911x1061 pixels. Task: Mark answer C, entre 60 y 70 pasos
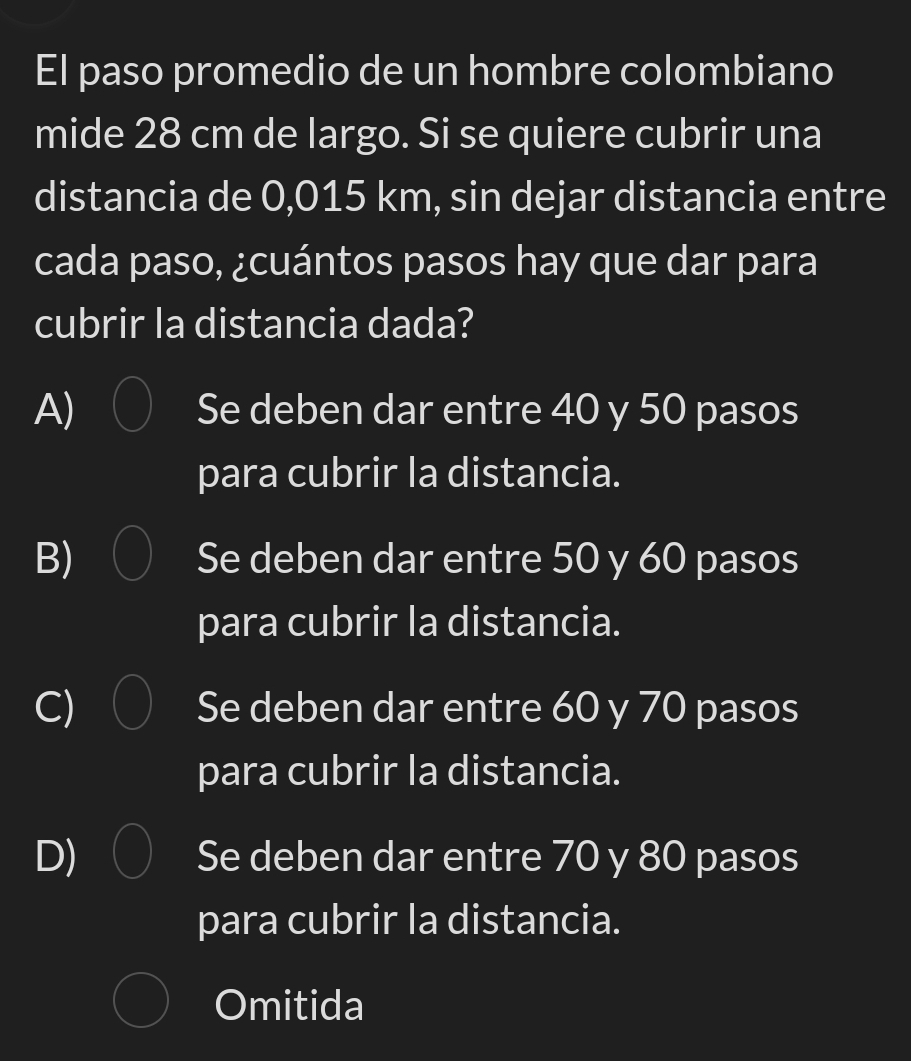133,707
